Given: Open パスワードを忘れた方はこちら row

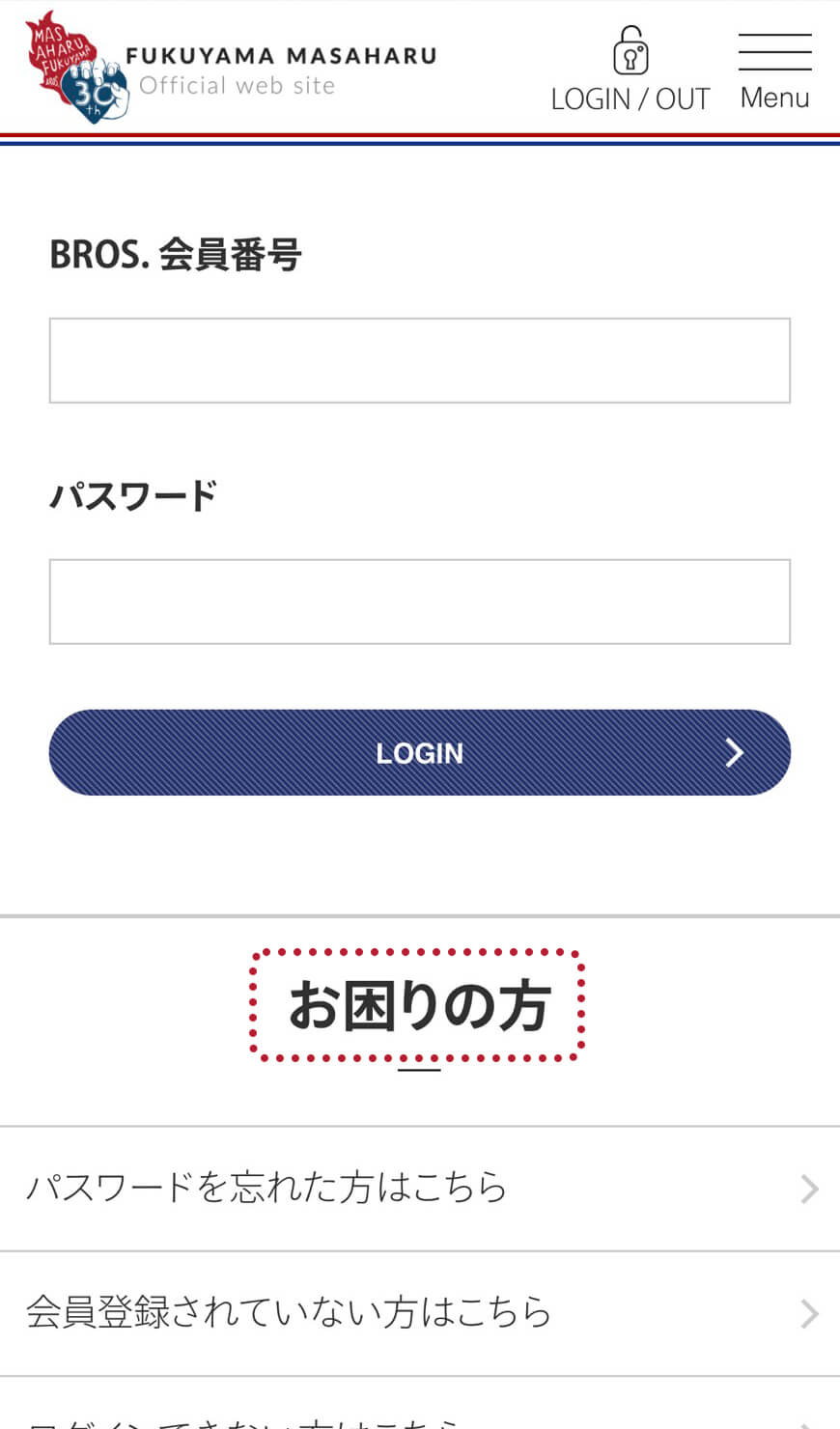Looking at the screenshot, I should point(420,1189).
